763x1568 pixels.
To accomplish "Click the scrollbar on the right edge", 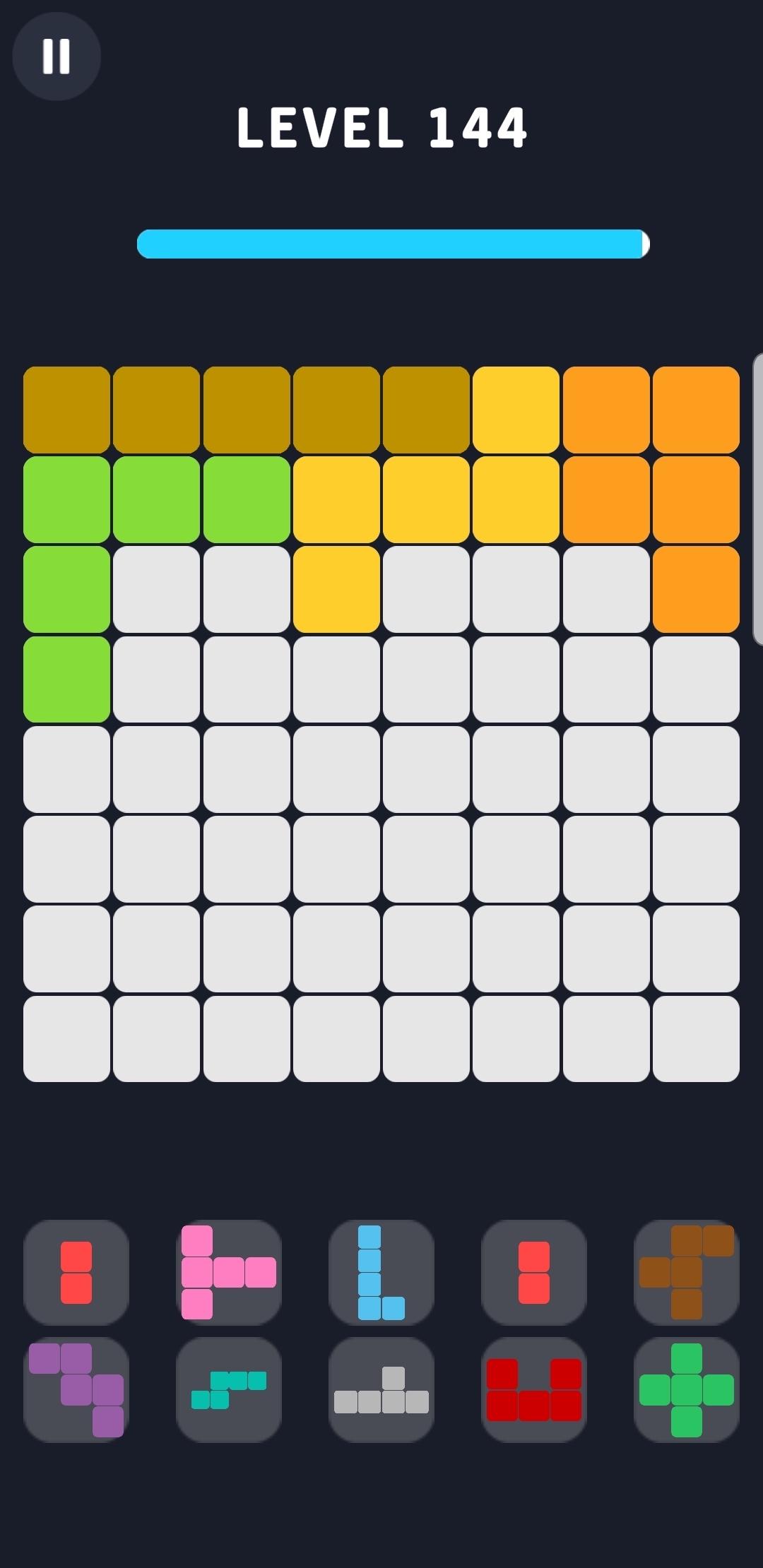I will coord(757,494).
